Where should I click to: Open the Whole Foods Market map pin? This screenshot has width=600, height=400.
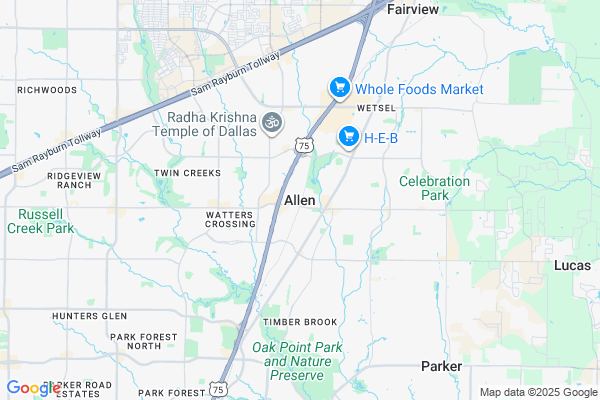[x=339, y=89]
